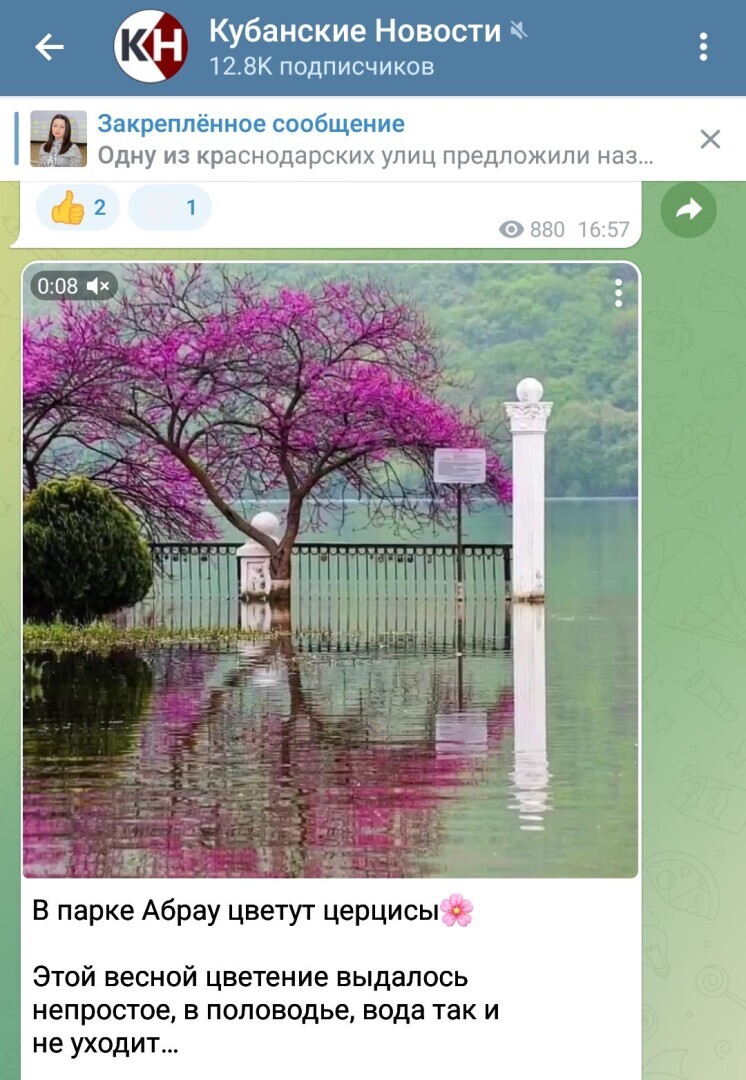The image size is (746, 1080).
Task: Go back from the channel
Action: click(x=49, y=47)
